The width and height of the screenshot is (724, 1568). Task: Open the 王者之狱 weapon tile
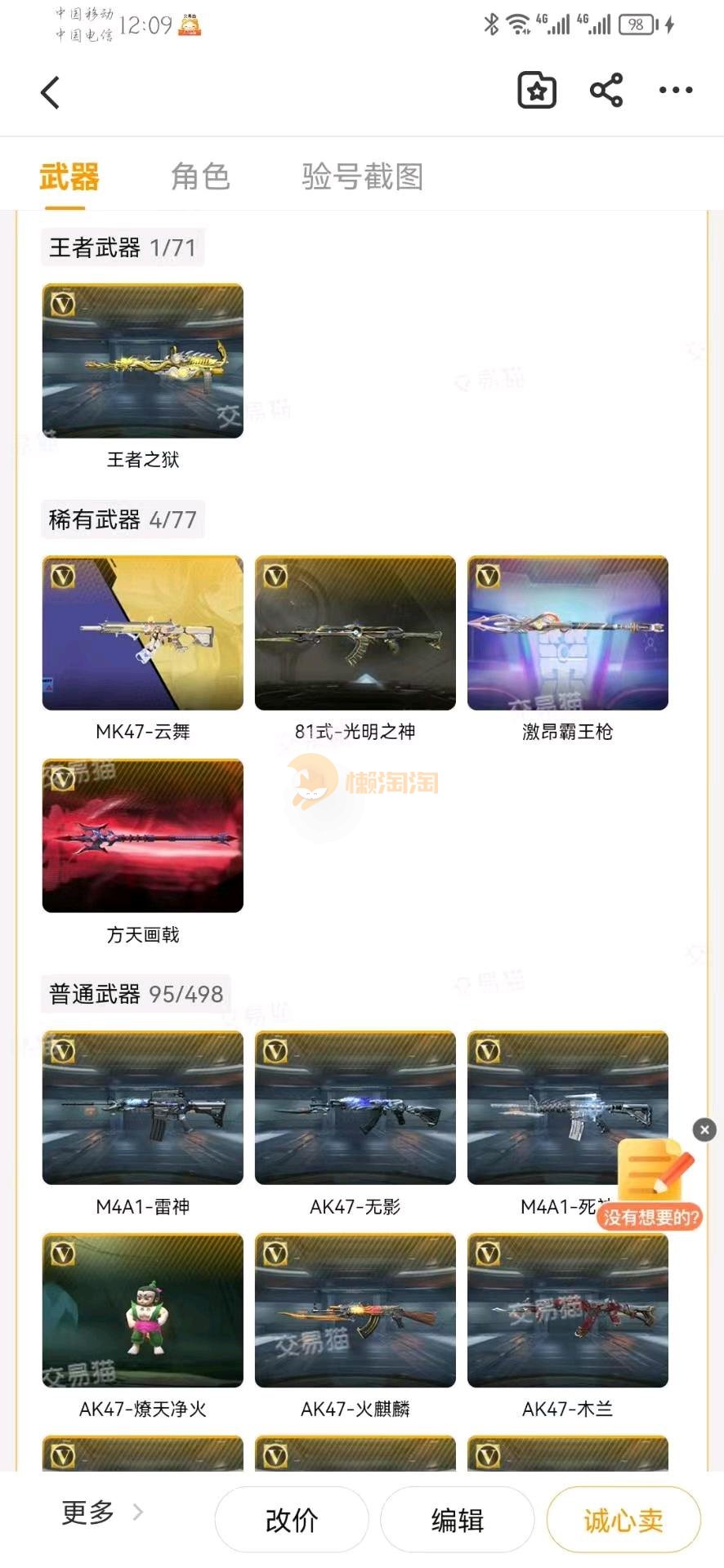[143, 361]
